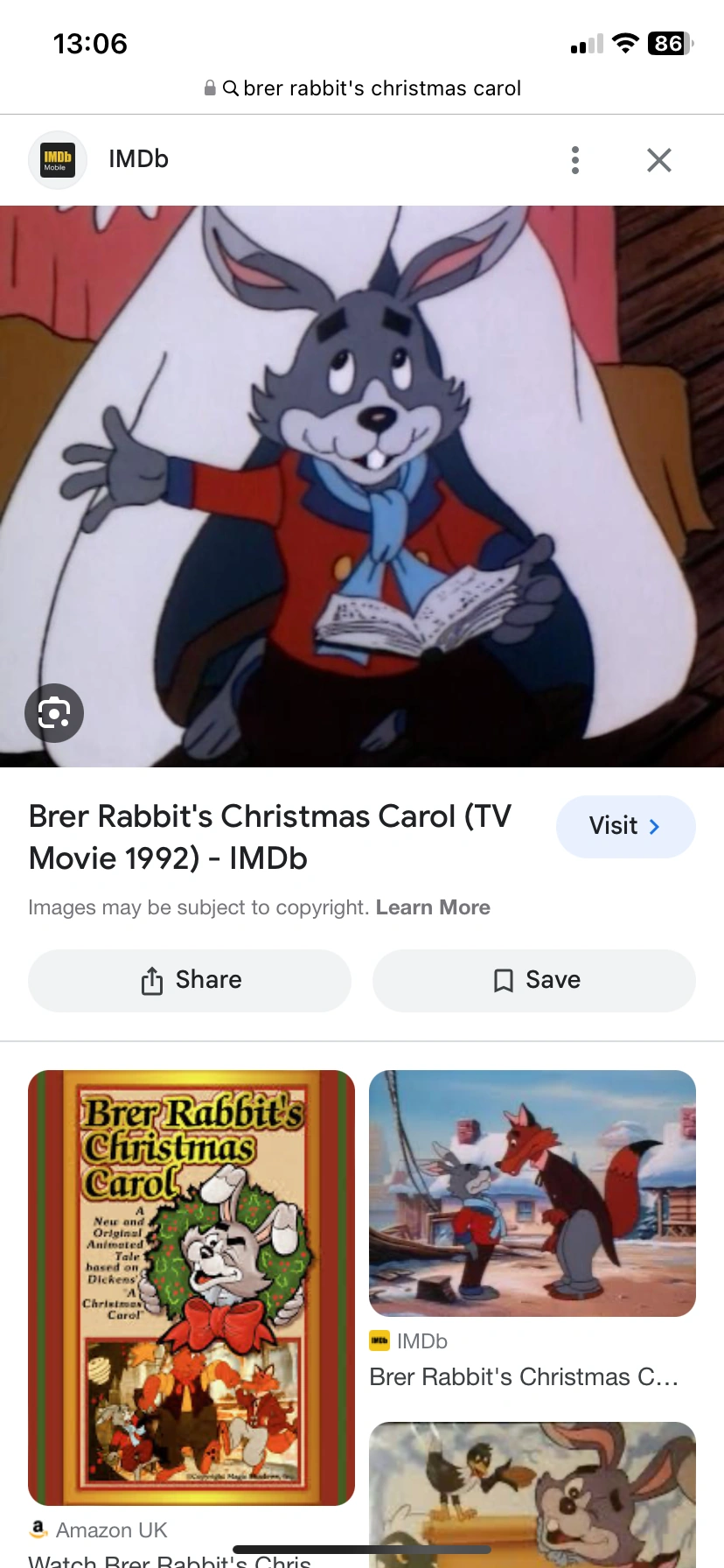Tap the Wi-Fi indicator in the status bar
The width and height of the screenshot is (724, 1568).
(626, 44)
